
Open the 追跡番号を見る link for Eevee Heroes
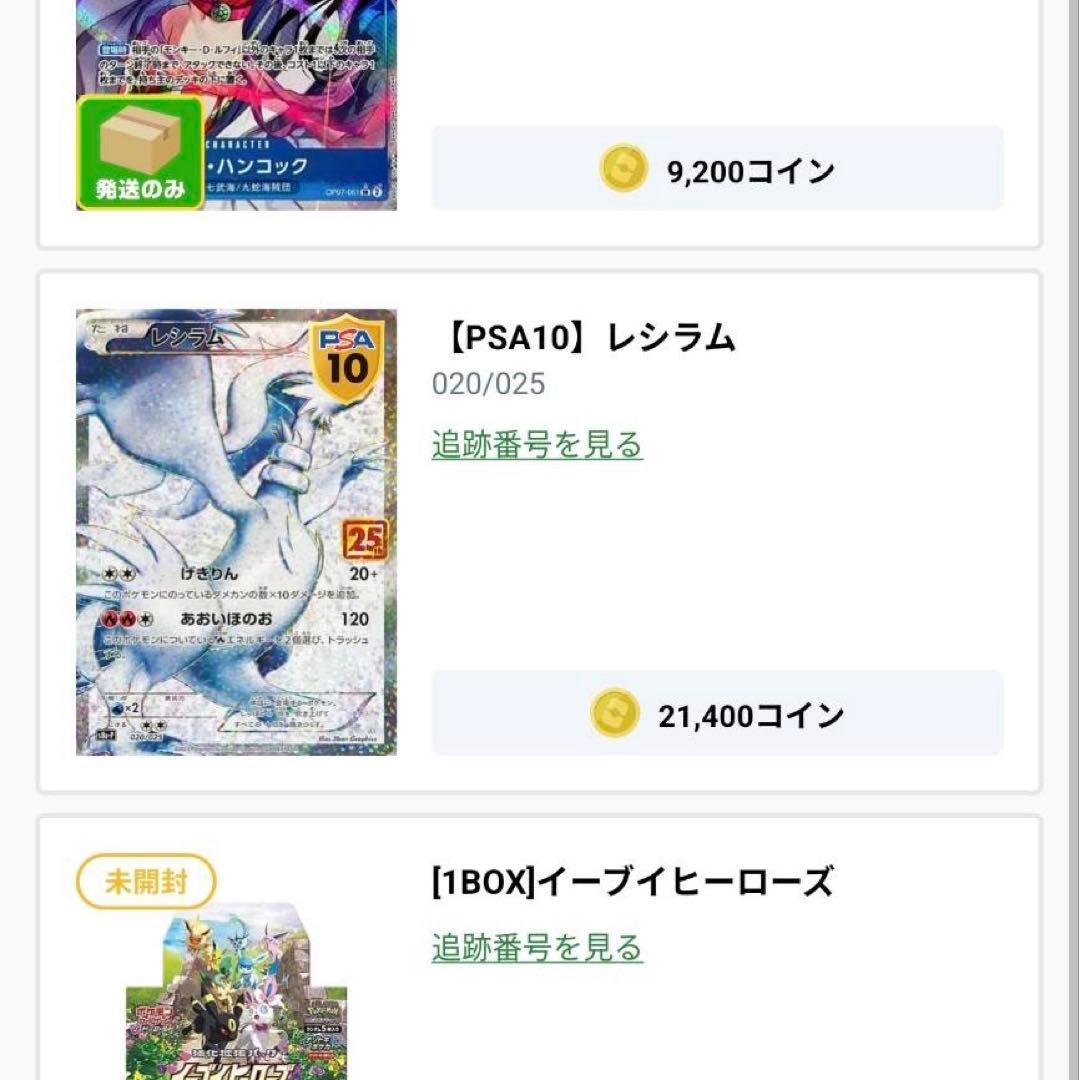point(537,948)
